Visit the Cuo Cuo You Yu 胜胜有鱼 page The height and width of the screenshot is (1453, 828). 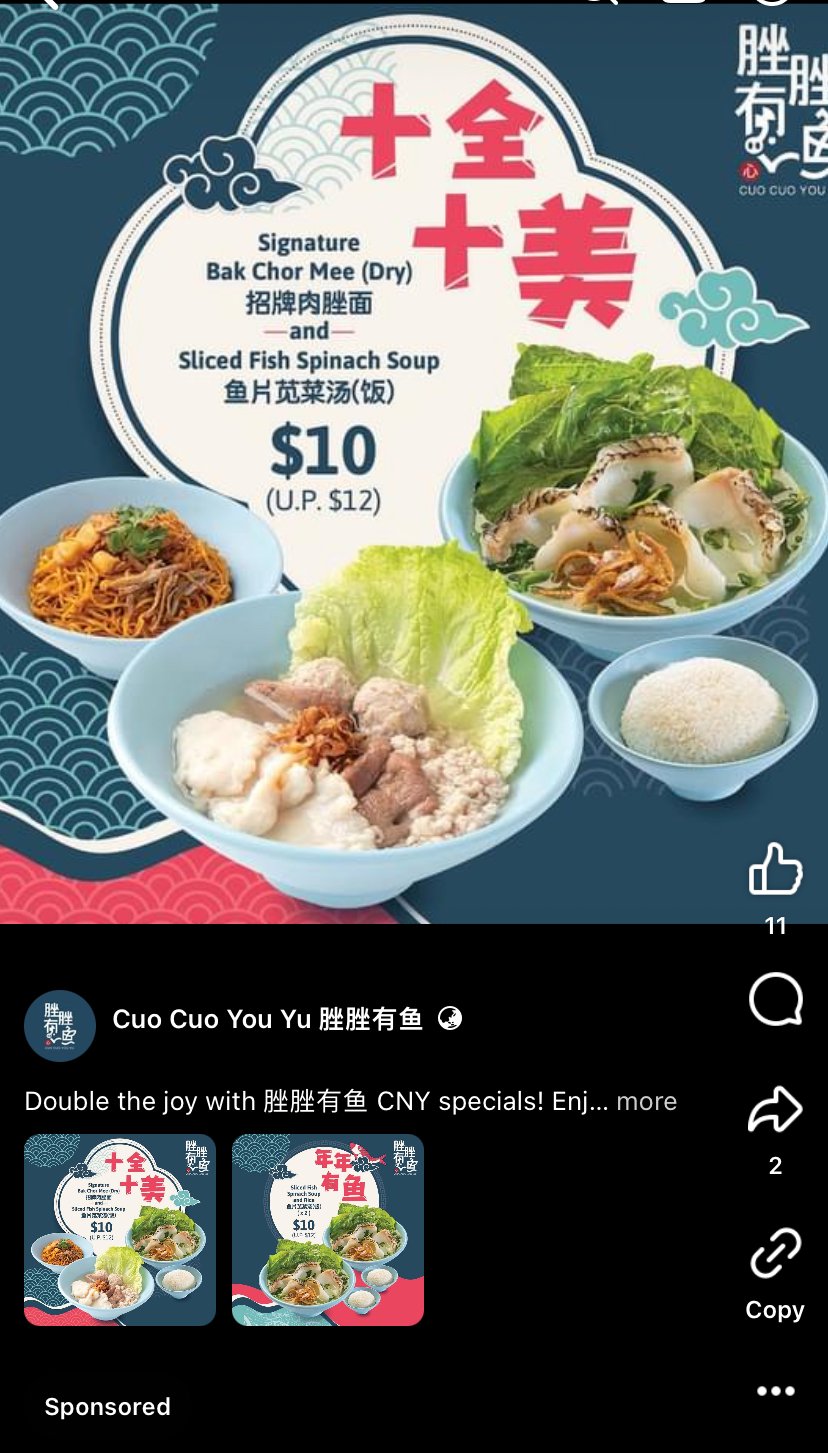[267, 1019]
